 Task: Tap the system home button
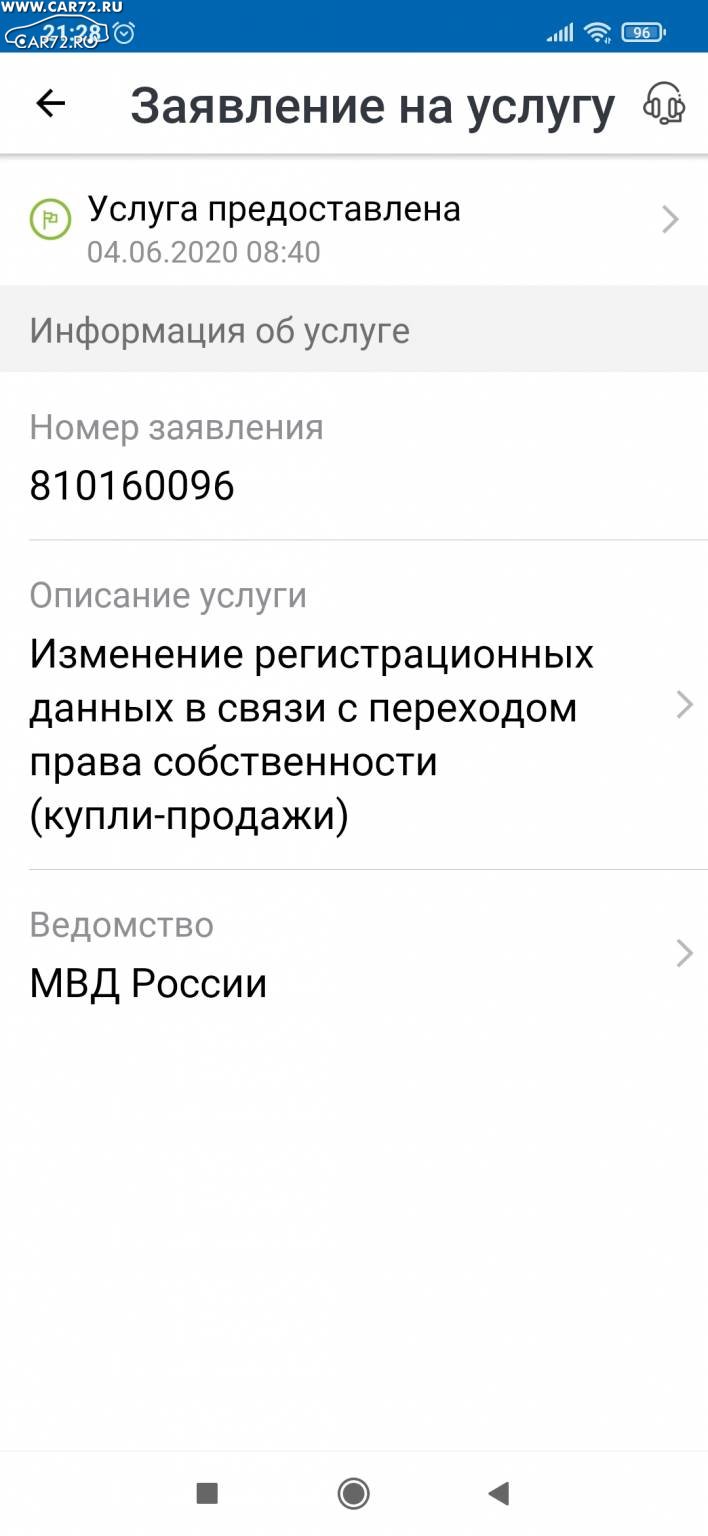pos(353,1494)
